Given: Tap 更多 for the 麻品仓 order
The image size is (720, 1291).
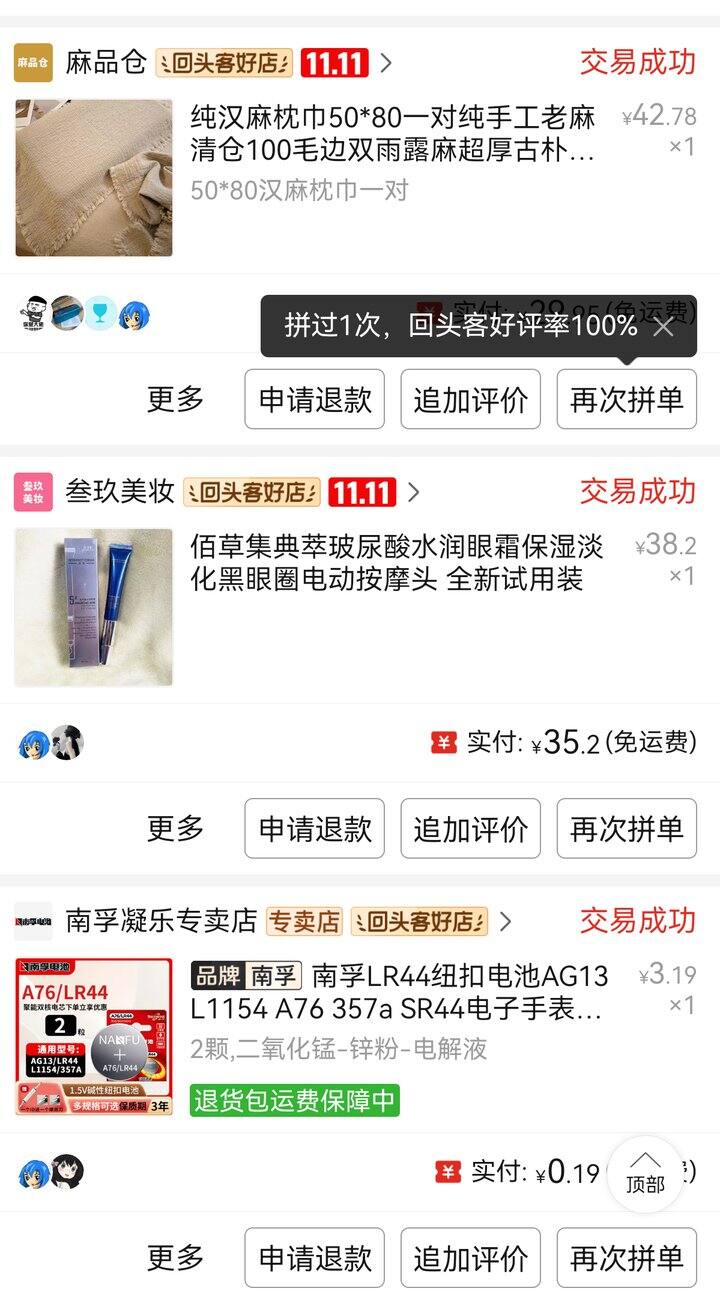Looking at the screenshot, I should (175, 399).
